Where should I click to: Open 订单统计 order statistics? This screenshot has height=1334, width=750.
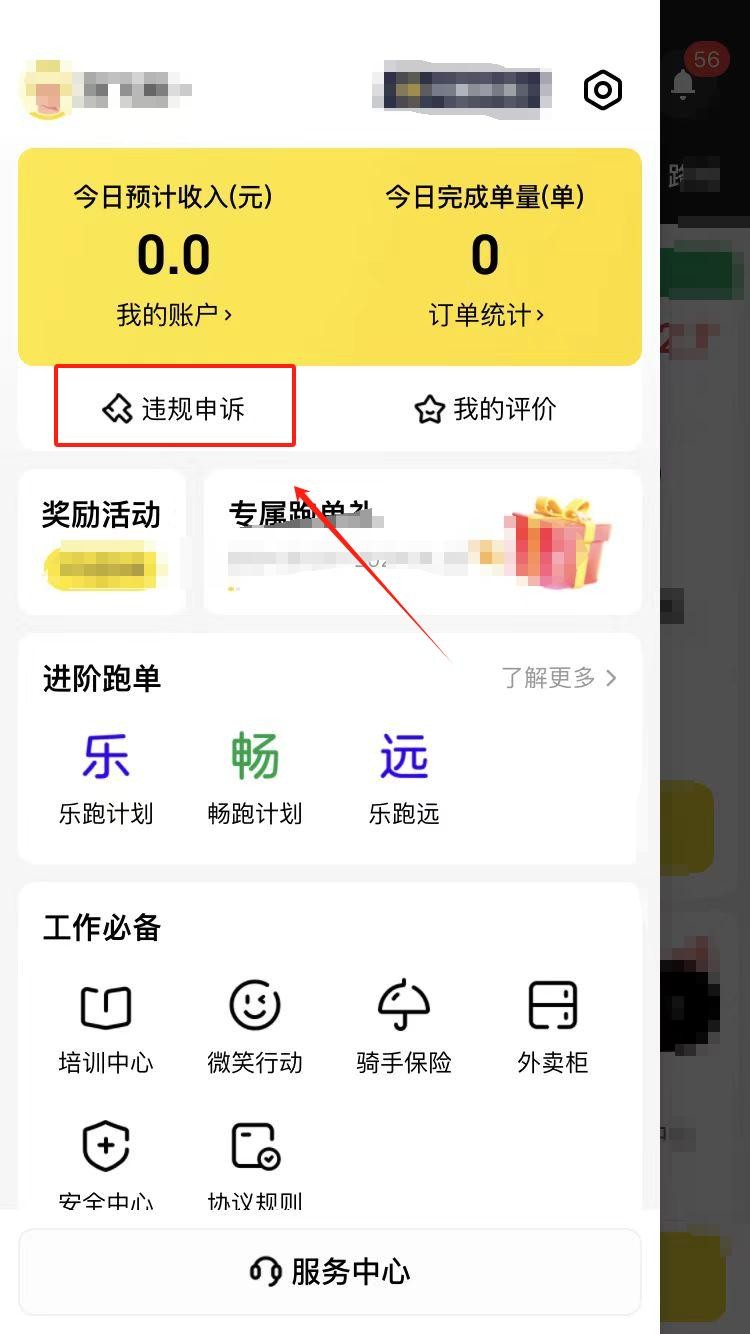pos(486,315)
